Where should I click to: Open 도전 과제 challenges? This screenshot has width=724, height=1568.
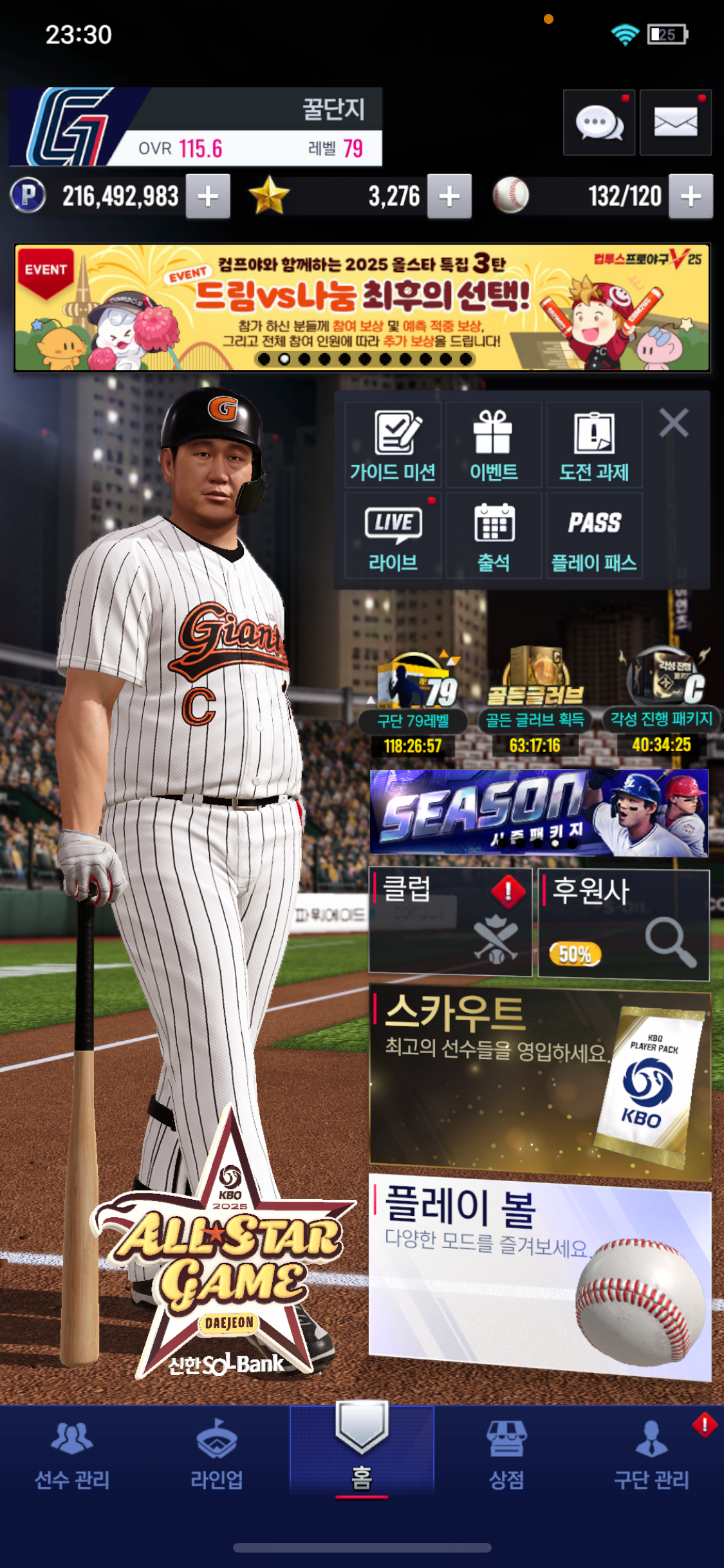[x=594, y=445]
